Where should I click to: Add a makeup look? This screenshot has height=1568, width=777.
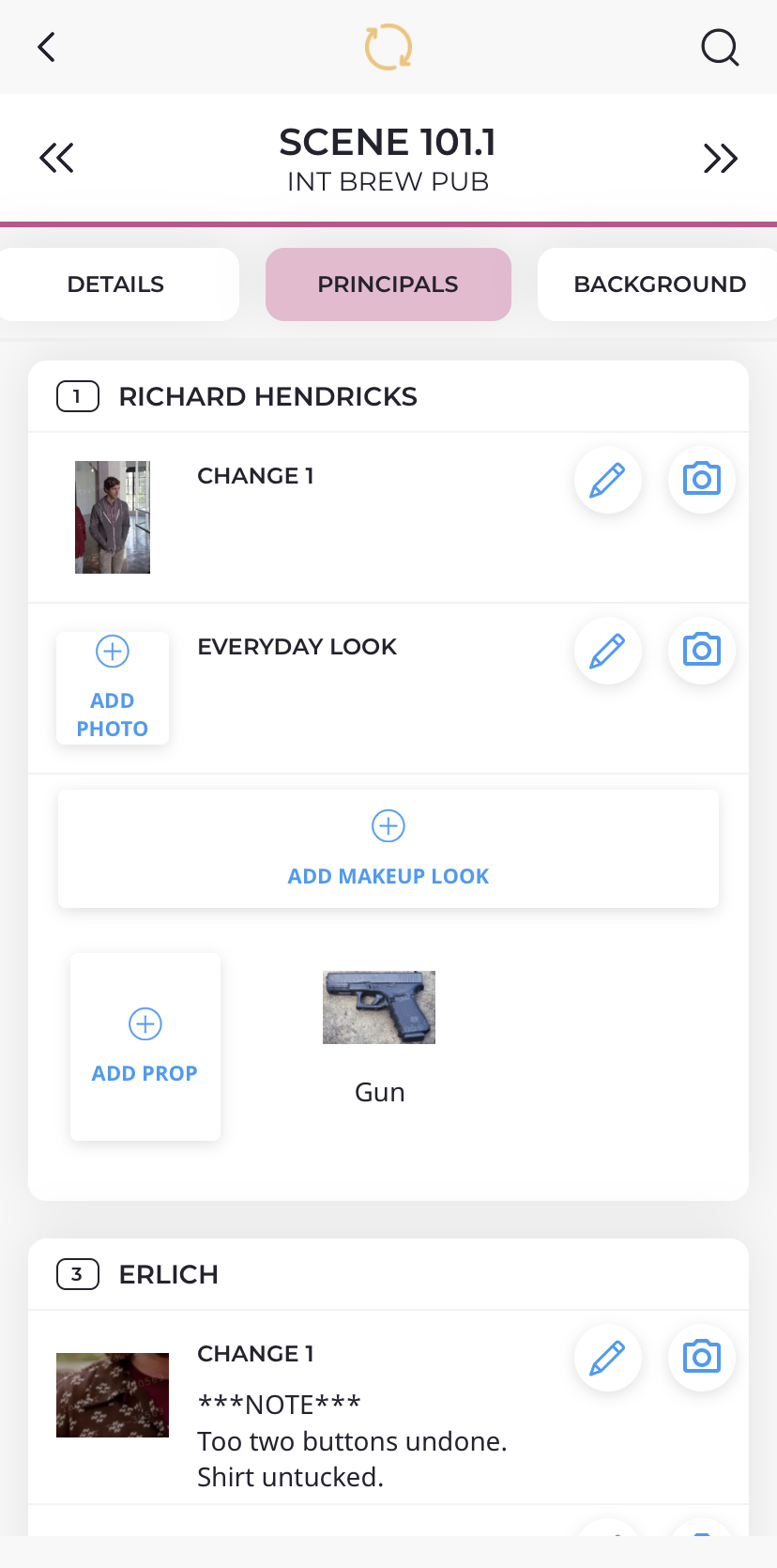388,849
